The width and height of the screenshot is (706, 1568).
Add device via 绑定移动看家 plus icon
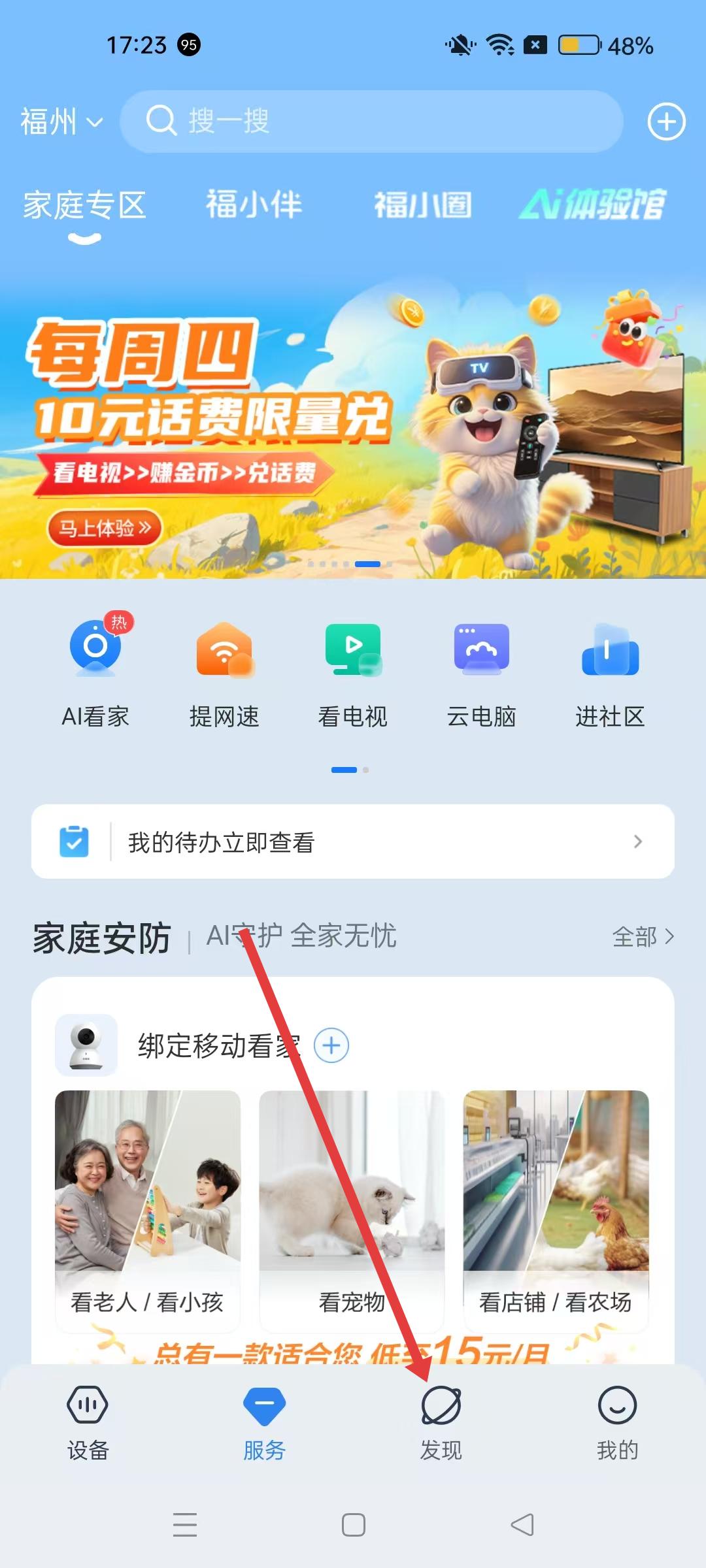coord(331,1045)
